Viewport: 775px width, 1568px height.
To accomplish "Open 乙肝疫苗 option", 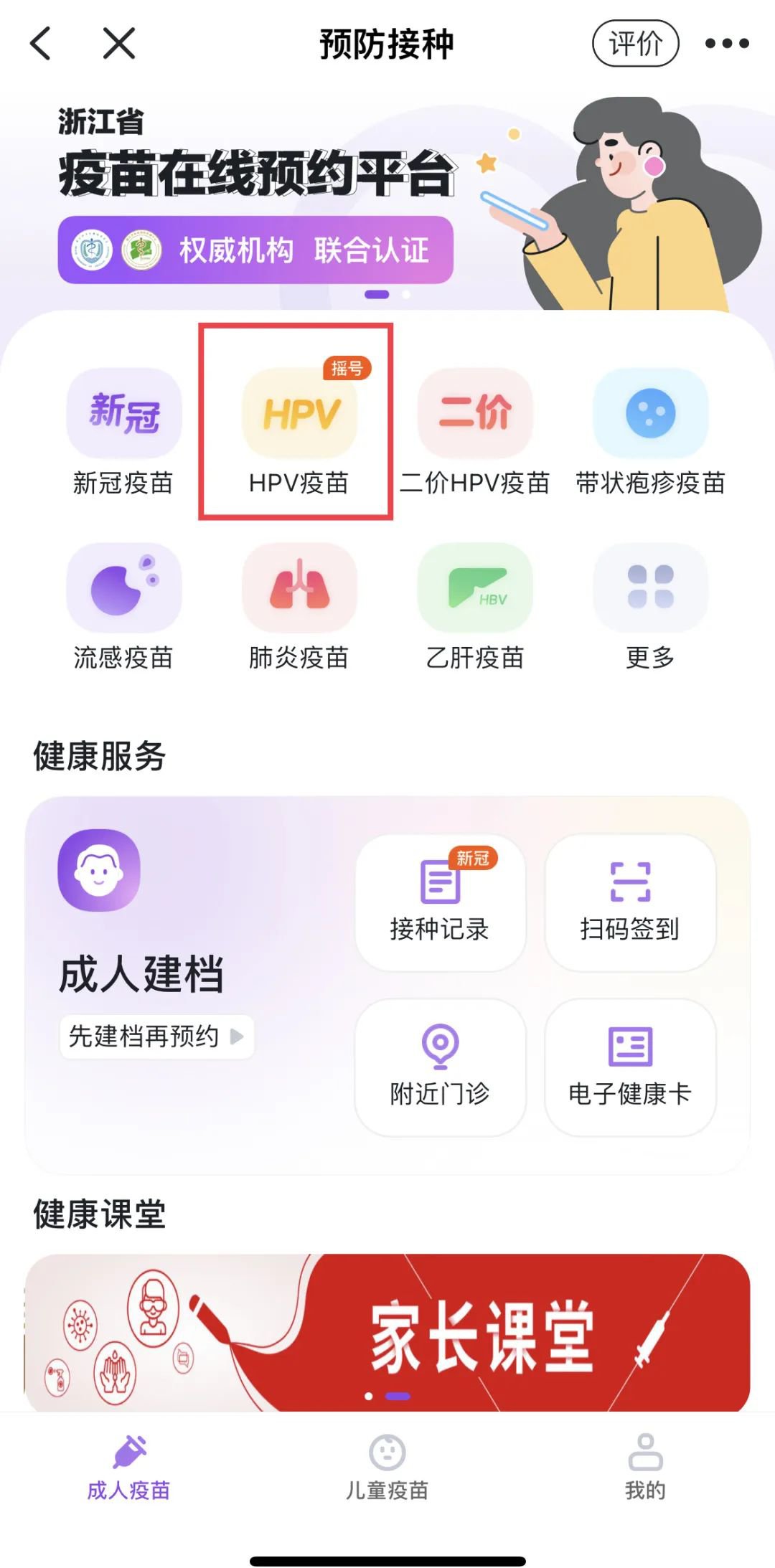I will pos(475,607).
